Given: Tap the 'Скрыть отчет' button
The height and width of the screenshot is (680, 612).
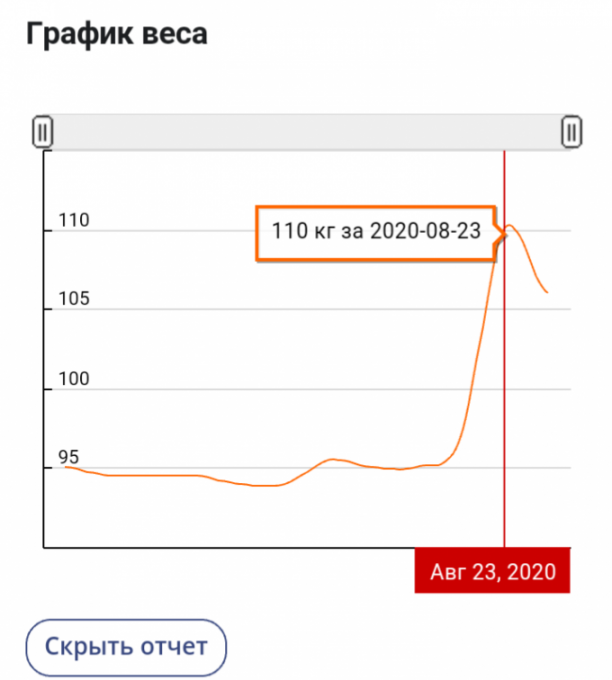Looking at the screenshot, I should point(126,645).
